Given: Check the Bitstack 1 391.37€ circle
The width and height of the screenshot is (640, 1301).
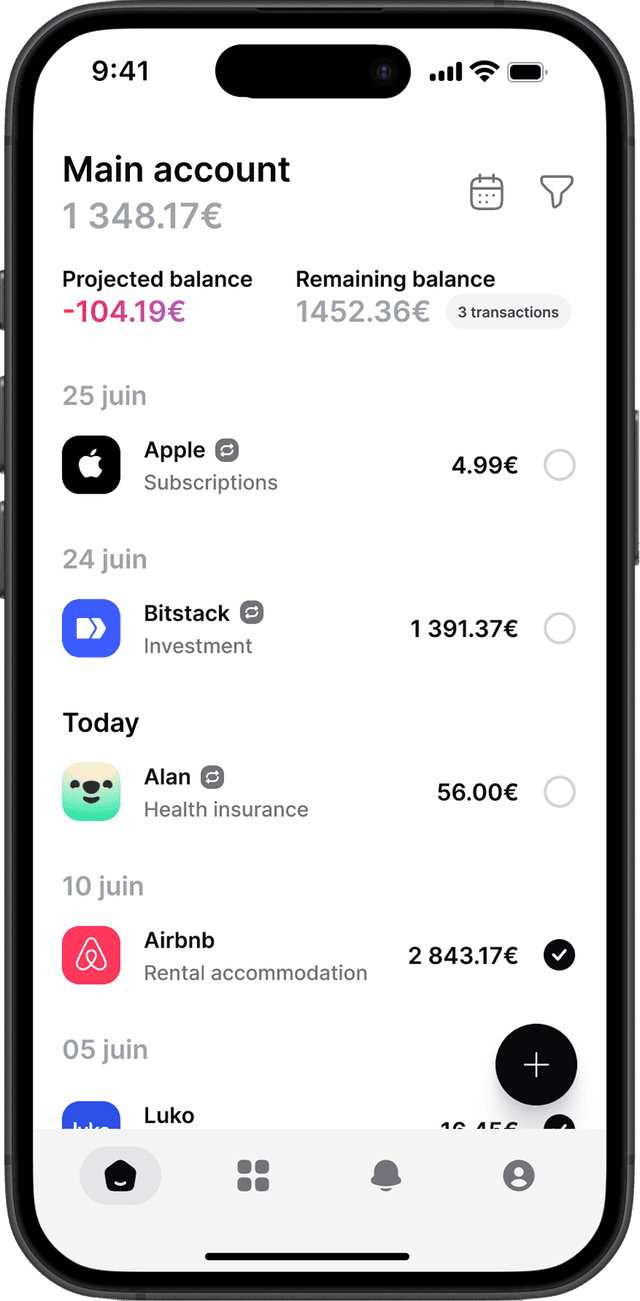Looking at the screenshot, I should point(559,629).
